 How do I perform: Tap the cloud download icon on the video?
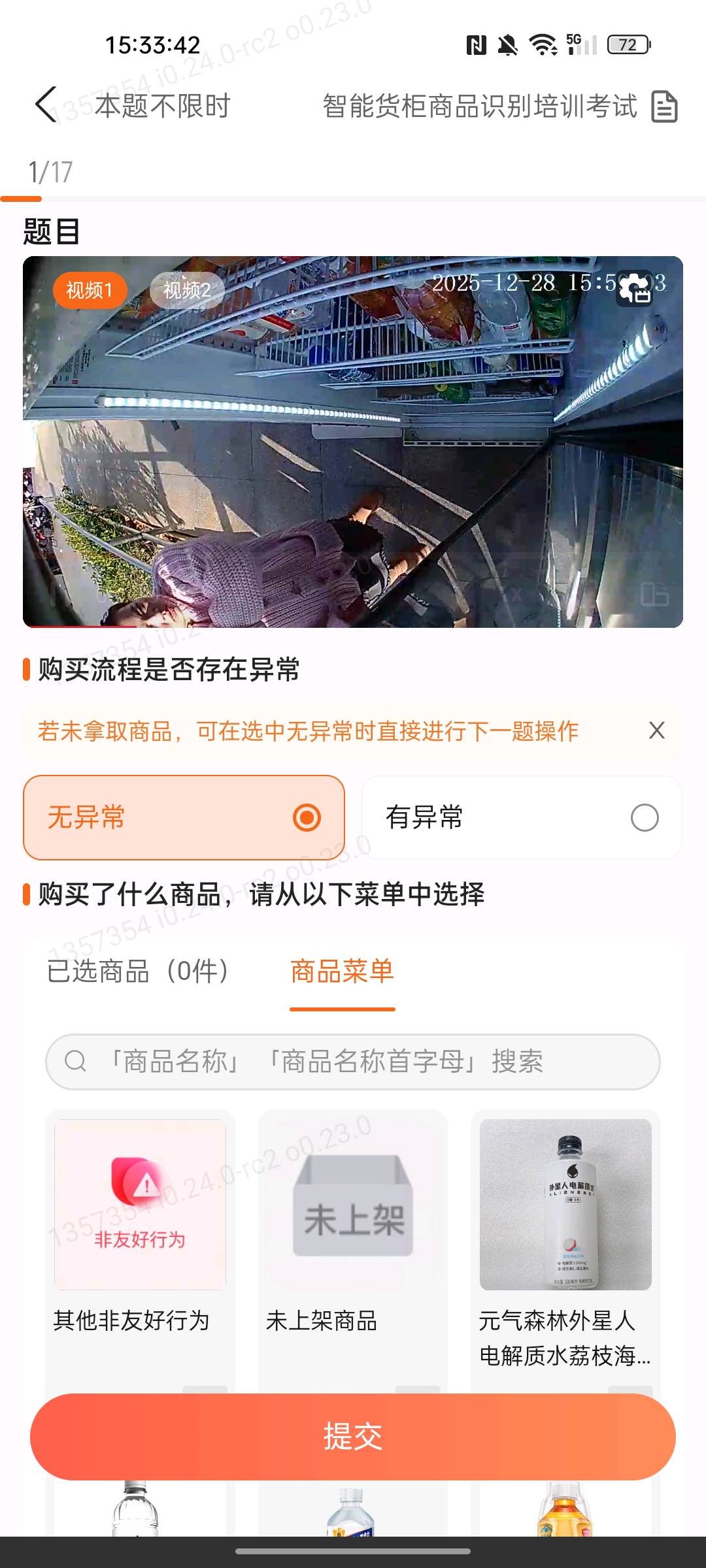[x=635, y=289]
